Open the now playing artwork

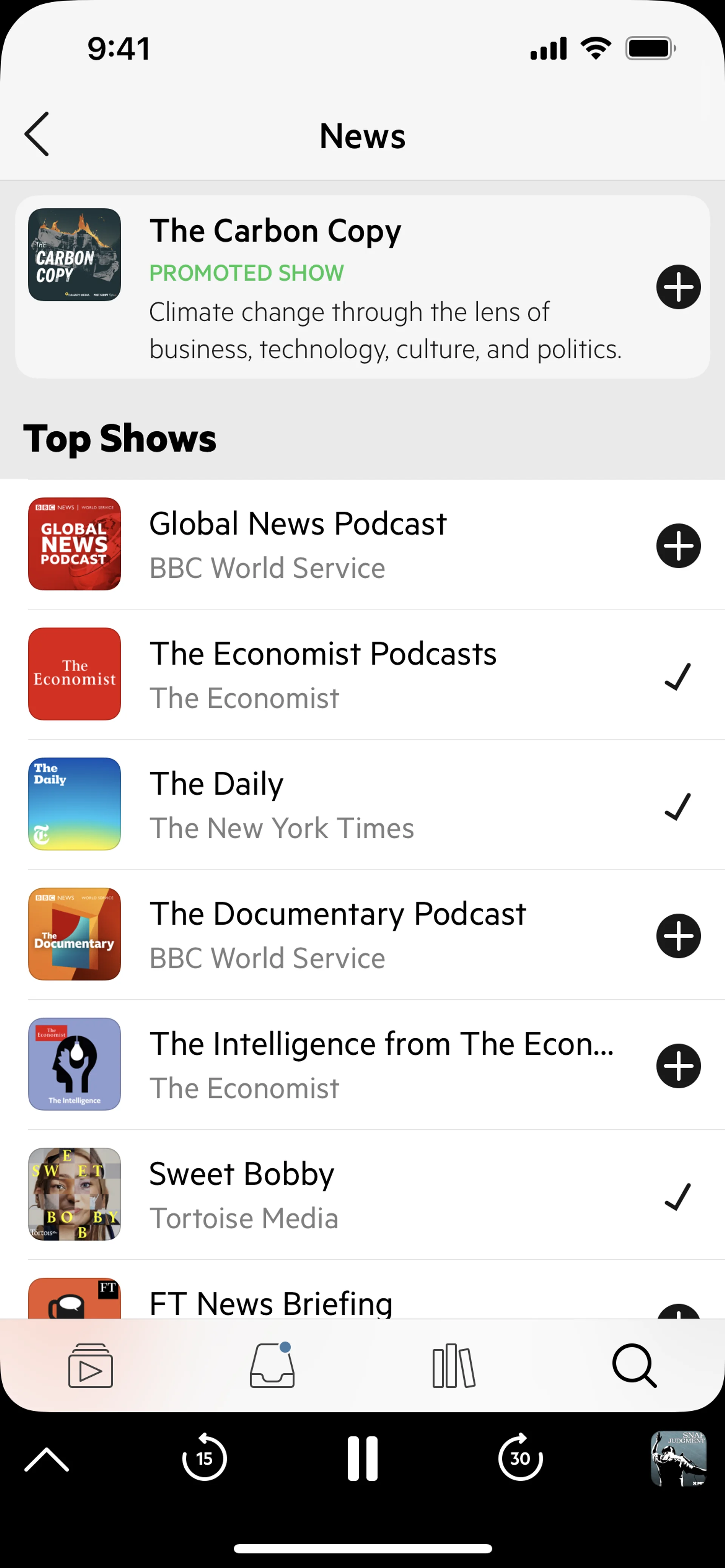(x=678, y=1459)
